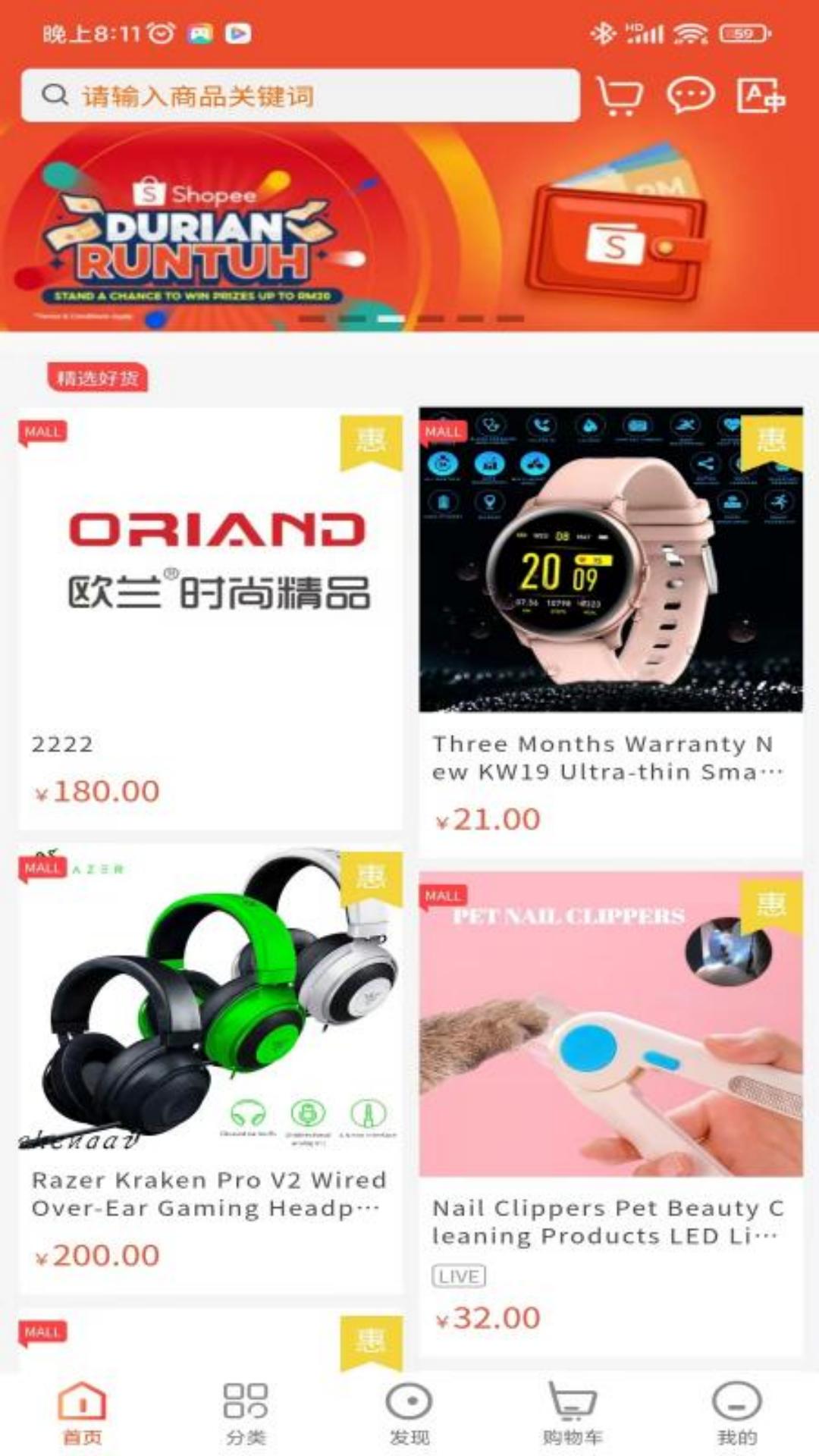Image resolution: width=819 pixels, height=1456 pixels.
Task: Select the 首页 home tab
Action: pos(82,1414)
